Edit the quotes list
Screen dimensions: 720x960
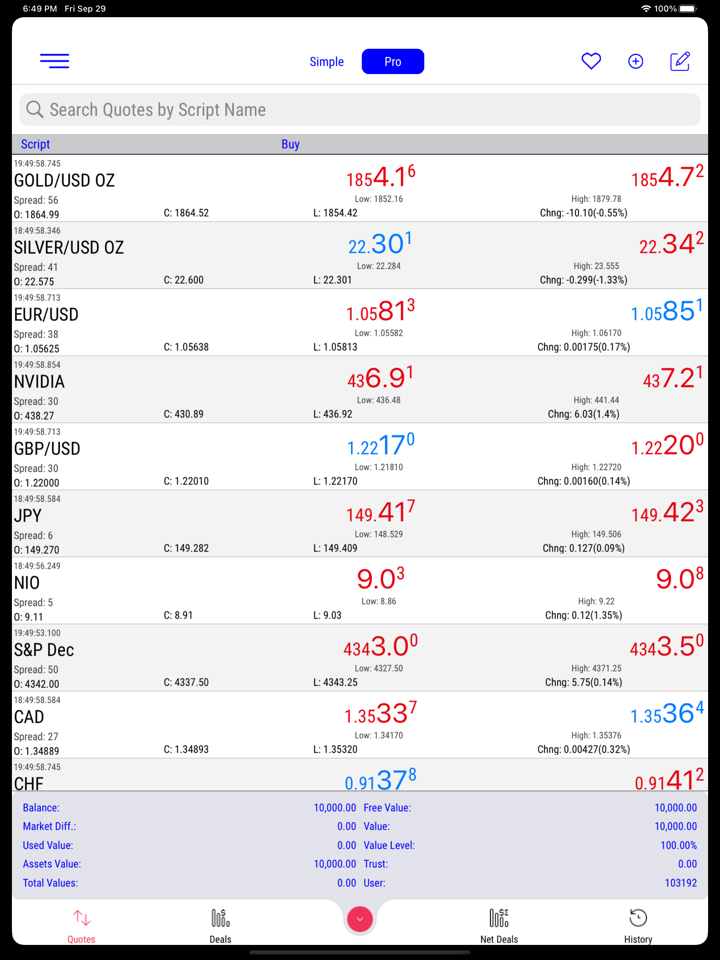click(x=680, y=61)
